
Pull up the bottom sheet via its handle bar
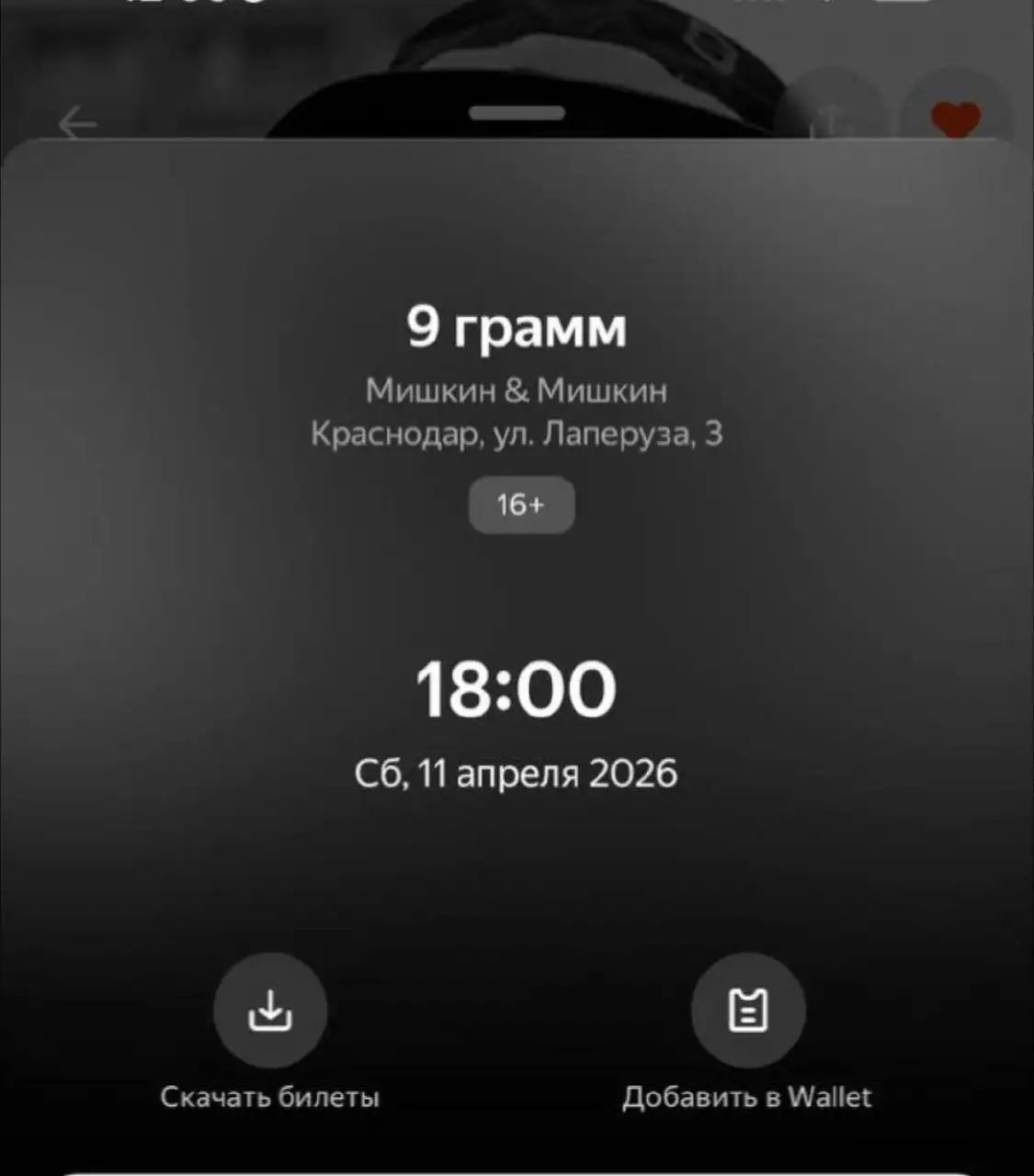tap(517, 114)
